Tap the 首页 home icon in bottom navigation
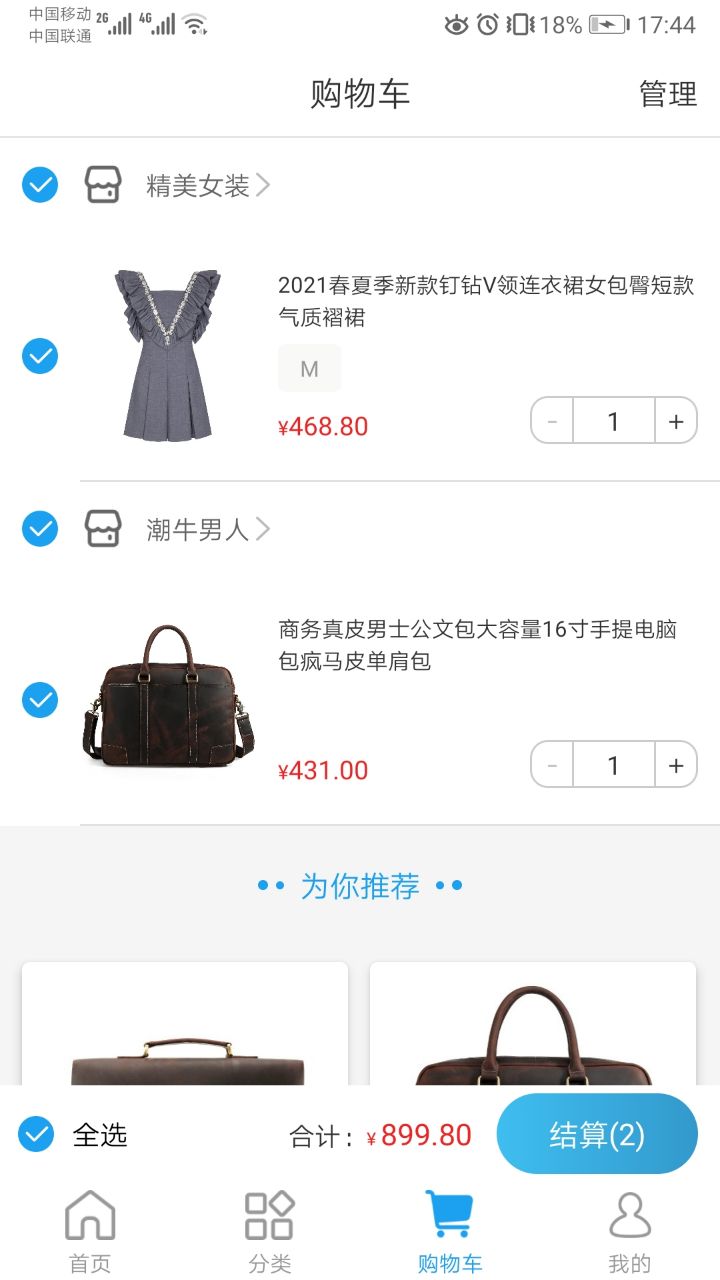This screenshot has height=1280, width=720. (89, 1216)
